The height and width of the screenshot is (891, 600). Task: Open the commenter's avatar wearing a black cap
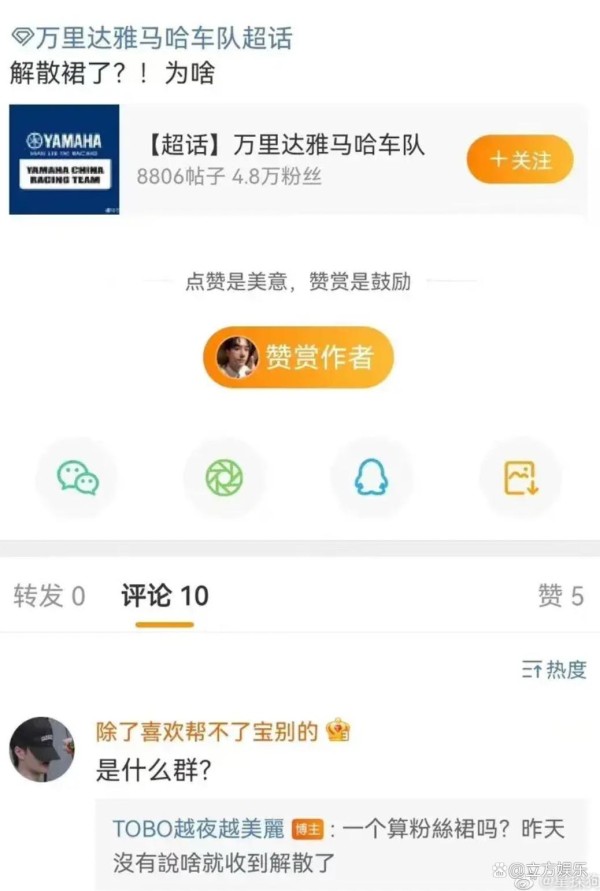coord(42,749)
